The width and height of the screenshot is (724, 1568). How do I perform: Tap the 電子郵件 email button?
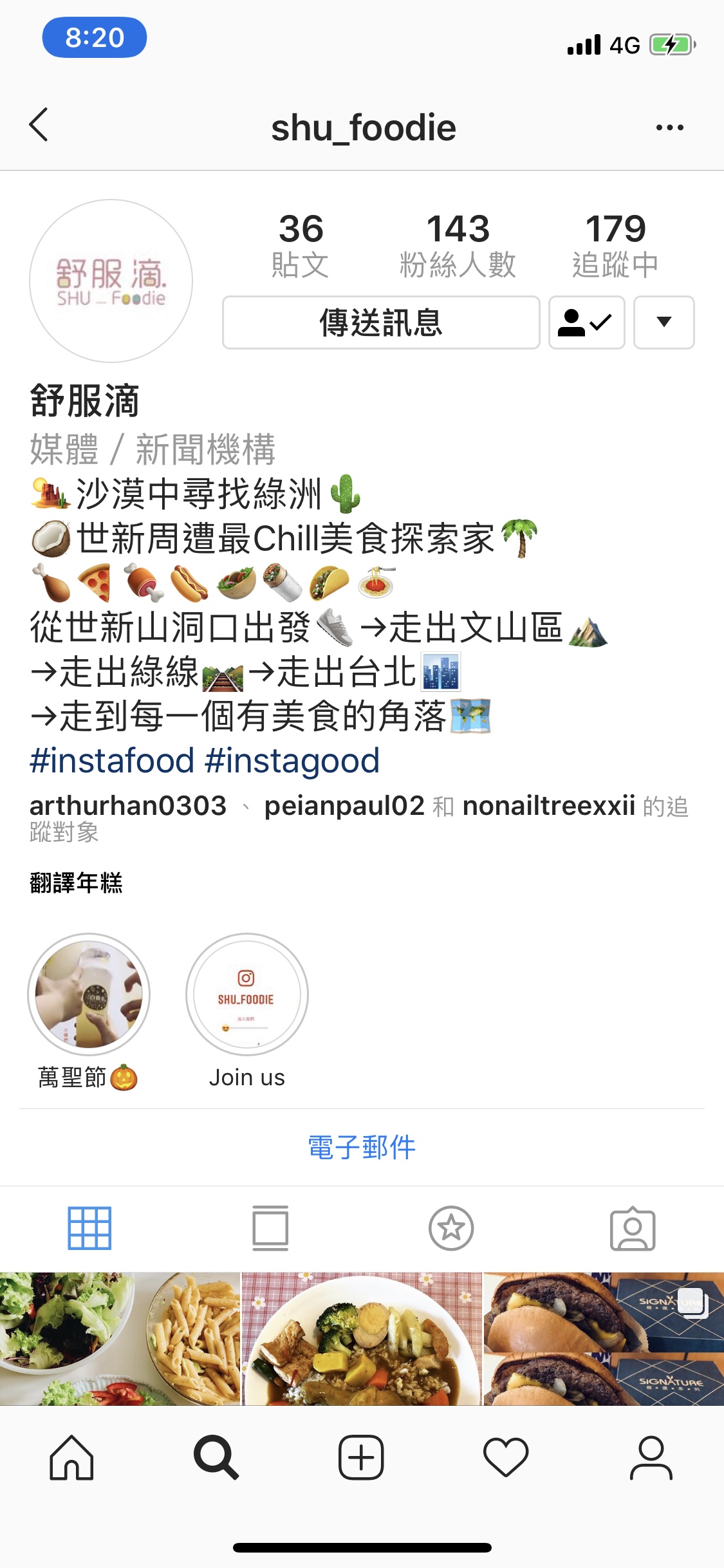tap(362, 1147)
